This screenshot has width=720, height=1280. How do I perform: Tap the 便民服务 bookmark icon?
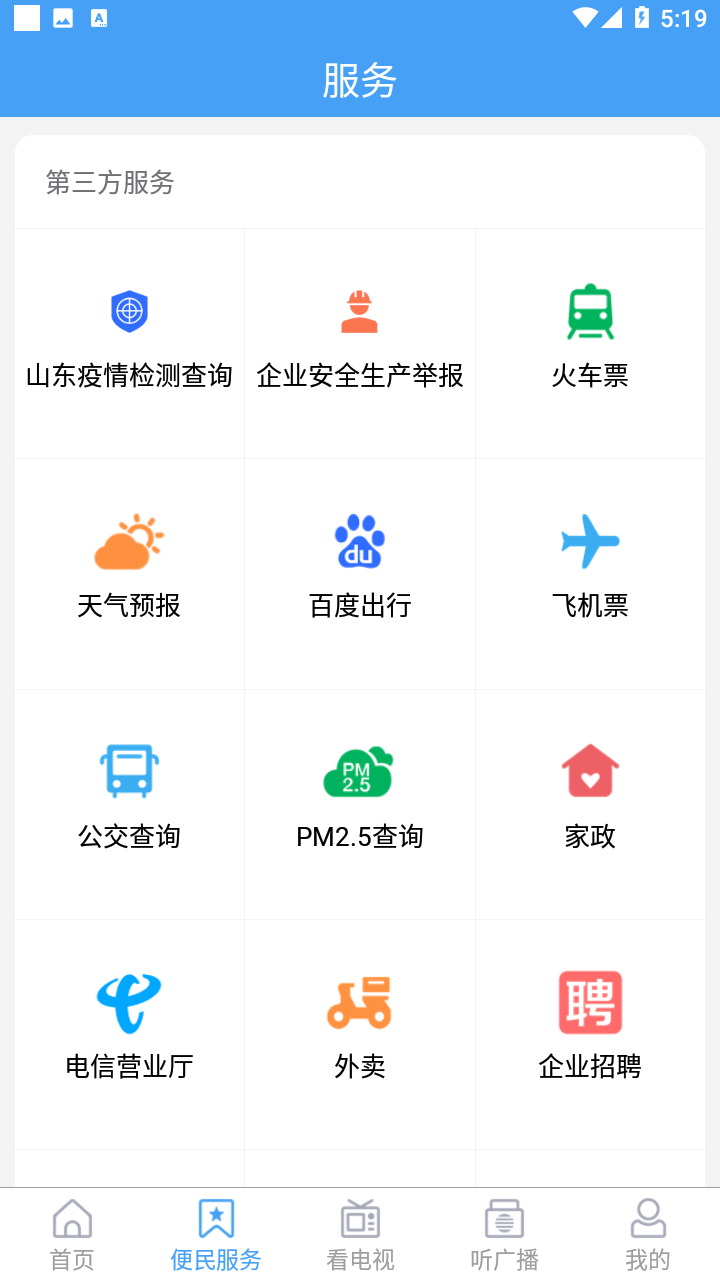pyautogui.click(x=215, y=1219)
